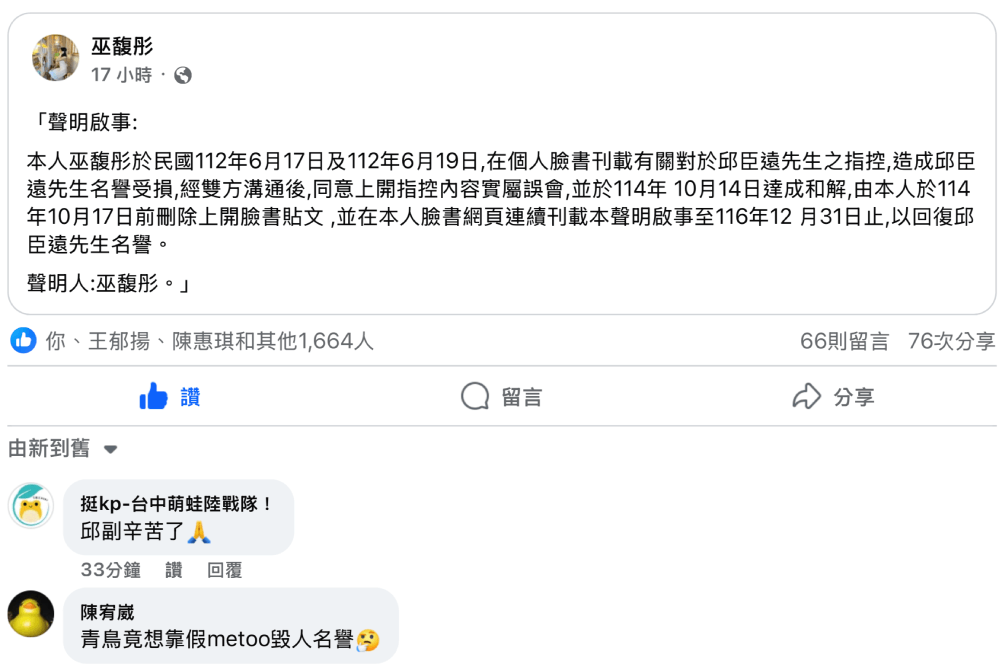Tap the 留言 button to comment
Screen dimensions: 1000x667
501,397
